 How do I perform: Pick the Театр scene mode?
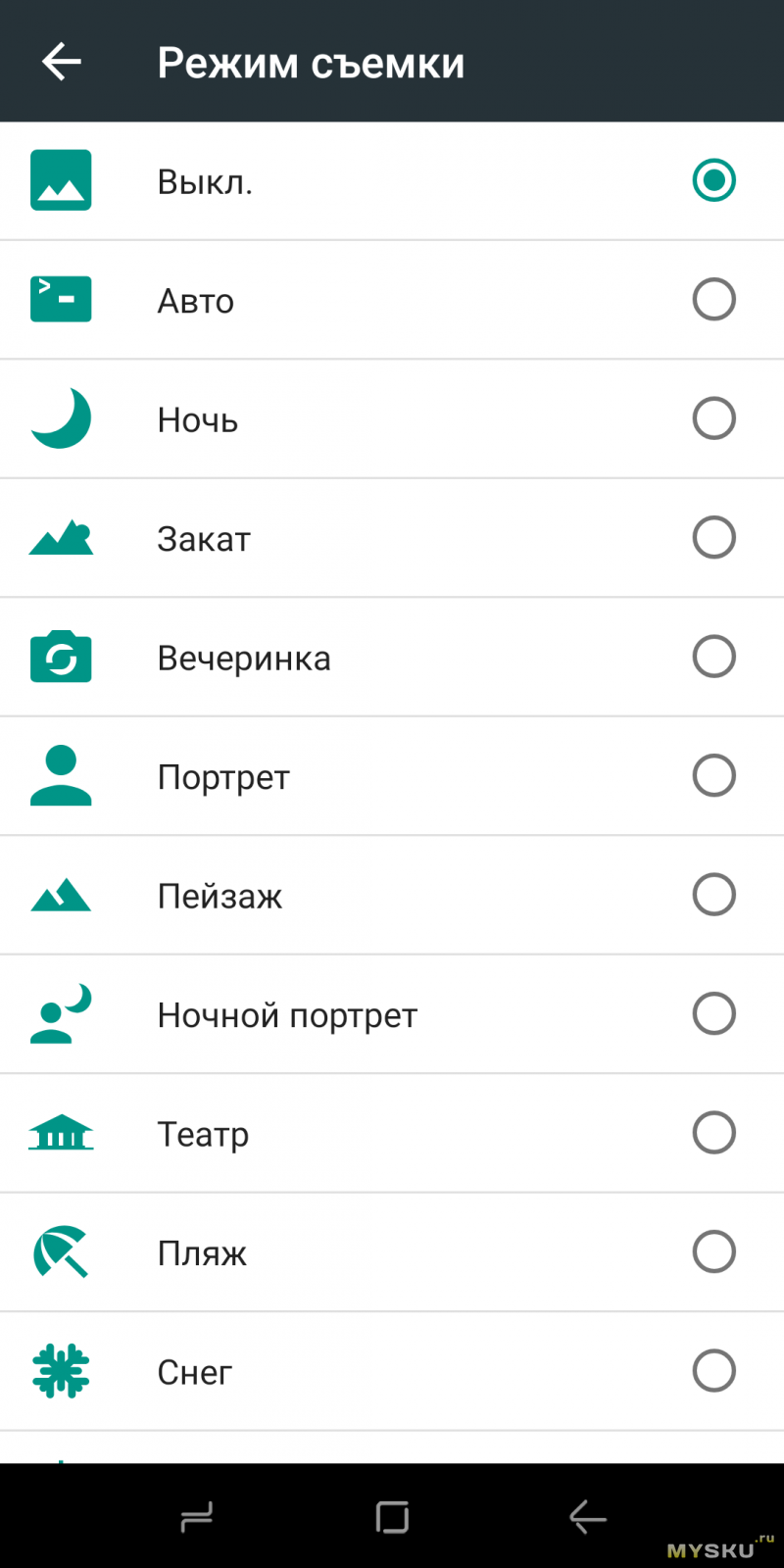point(392,1134)
